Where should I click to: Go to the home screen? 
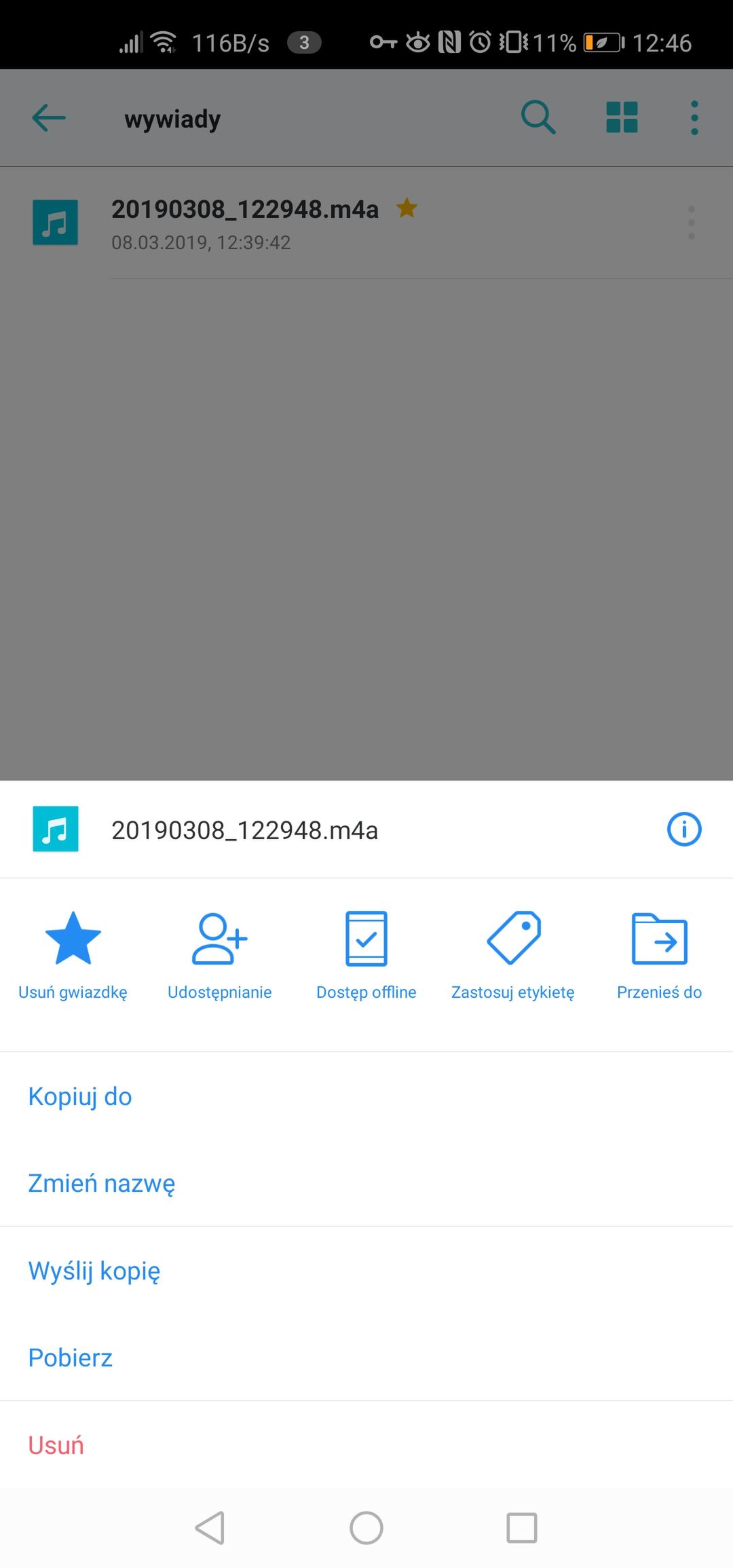366,1528
